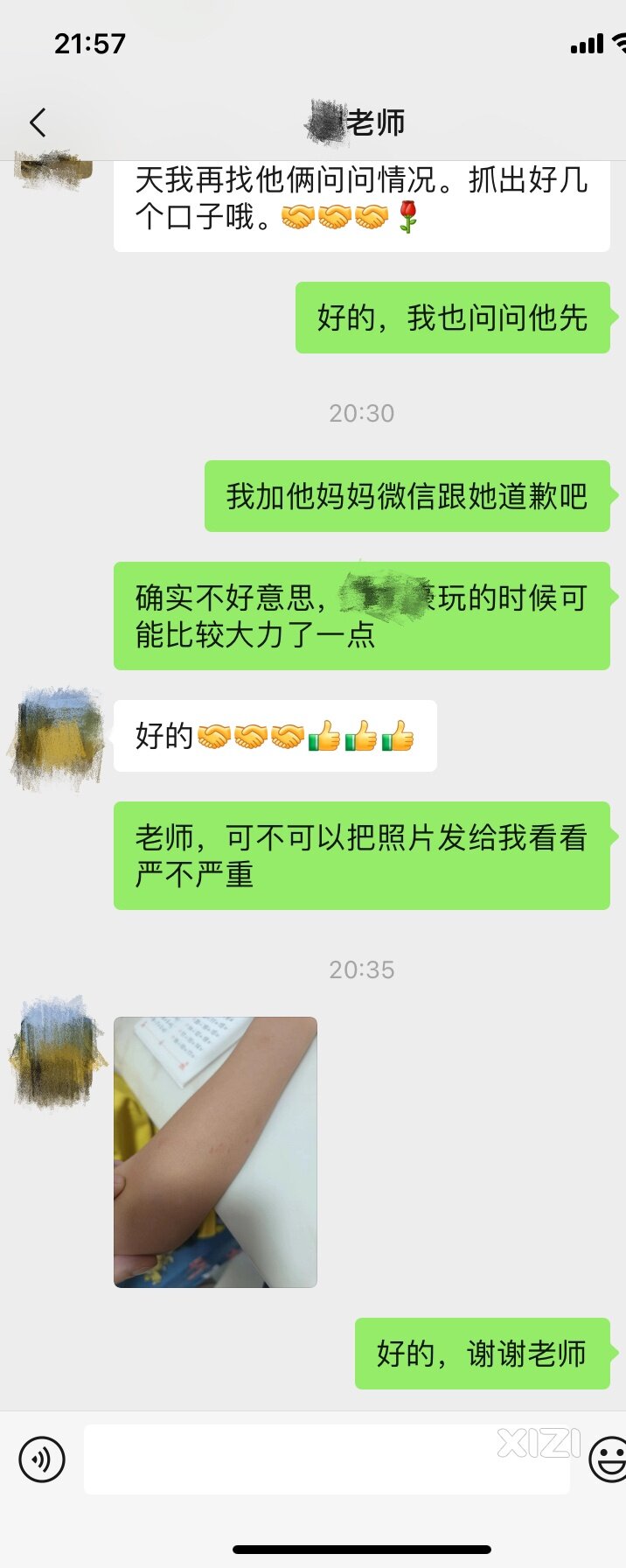Screen dimensions: 626x1568
Task: Open teacher's avatar beside the photo
Action: point(58,1053)
